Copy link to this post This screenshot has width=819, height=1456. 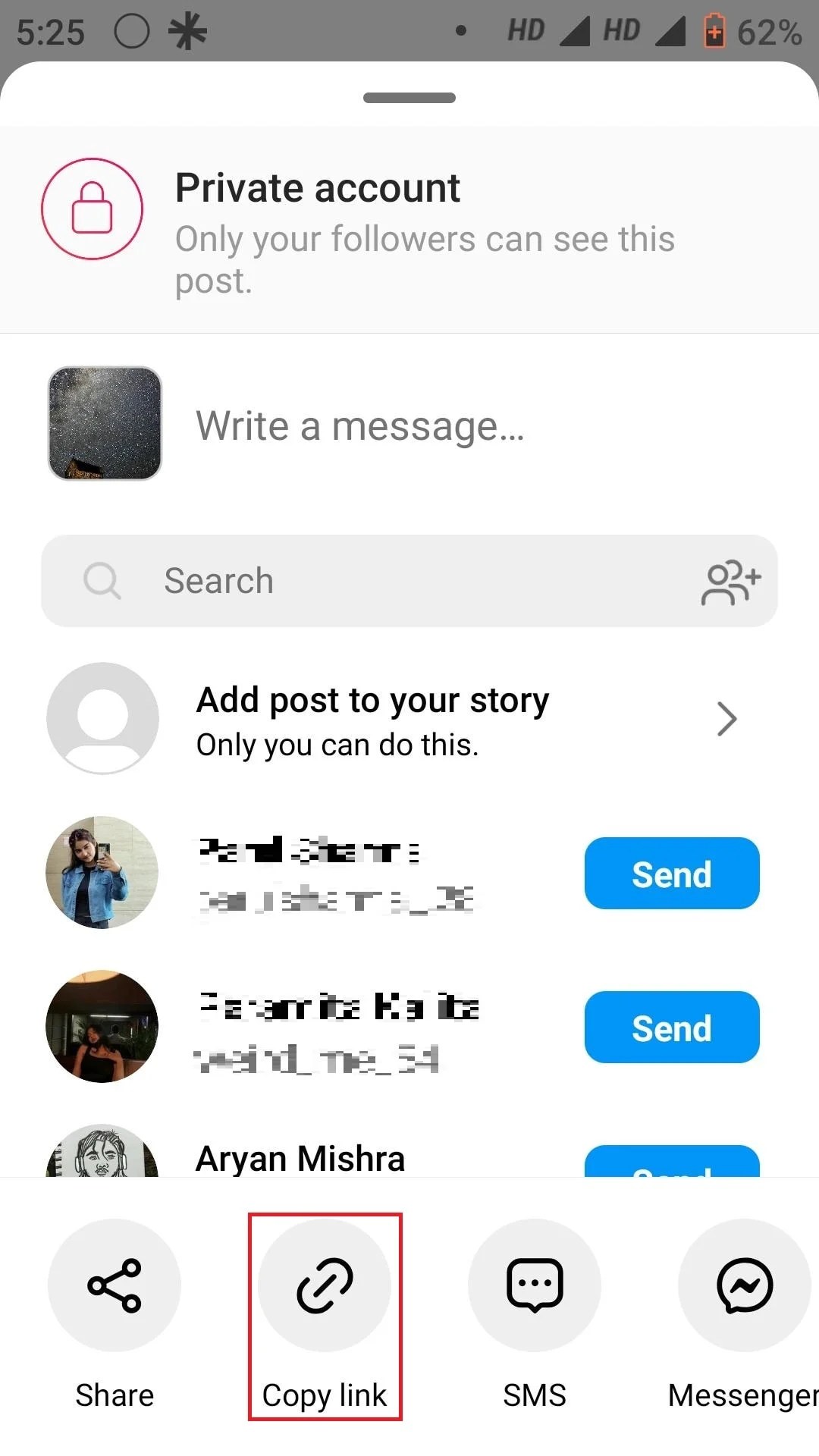(x=324, y=1285)
